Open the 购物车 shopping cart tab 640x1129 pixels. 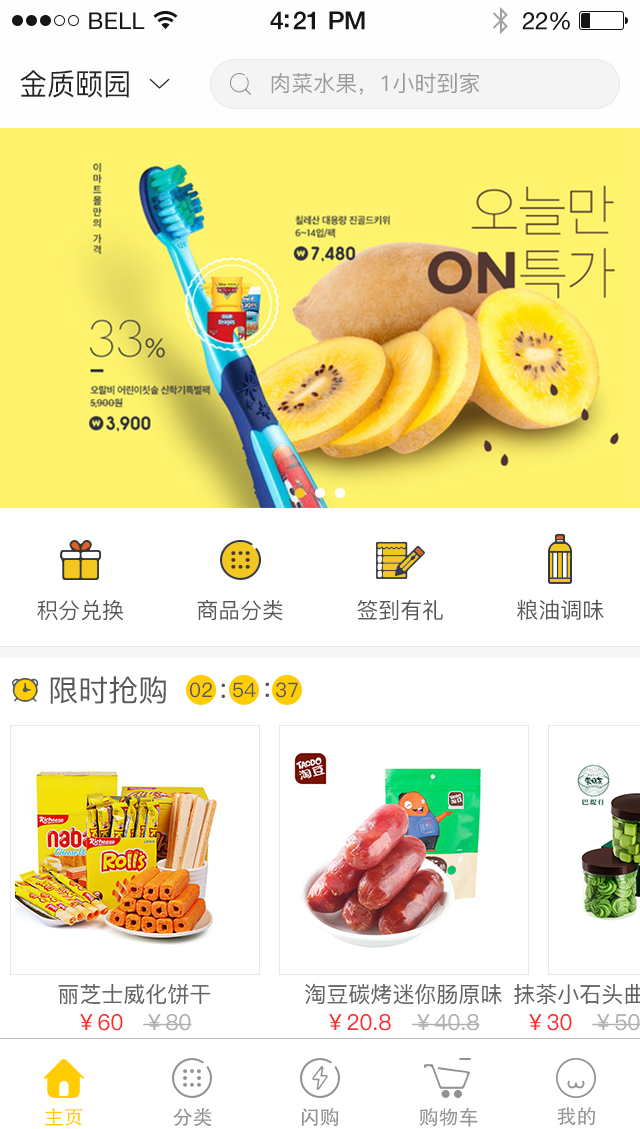coord(448,1091)
